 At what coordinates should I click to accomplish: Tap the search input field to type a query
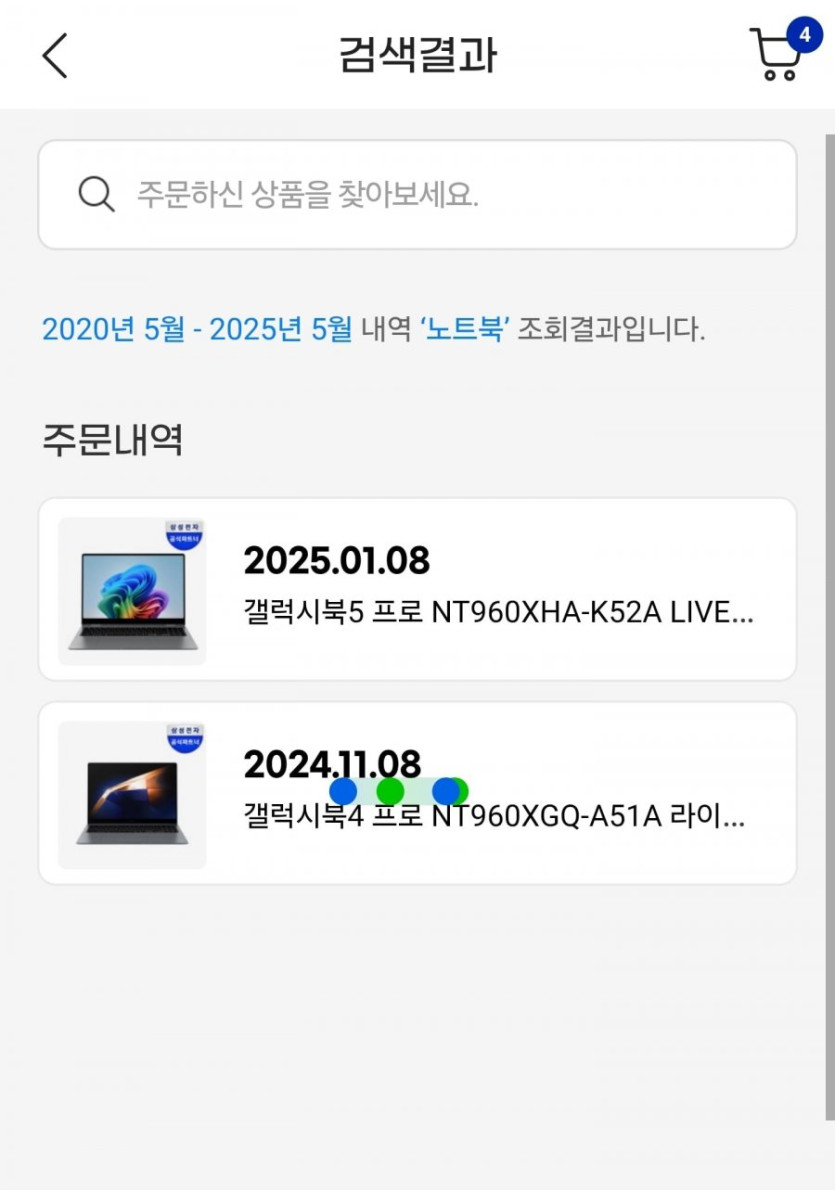pos(417,195)
